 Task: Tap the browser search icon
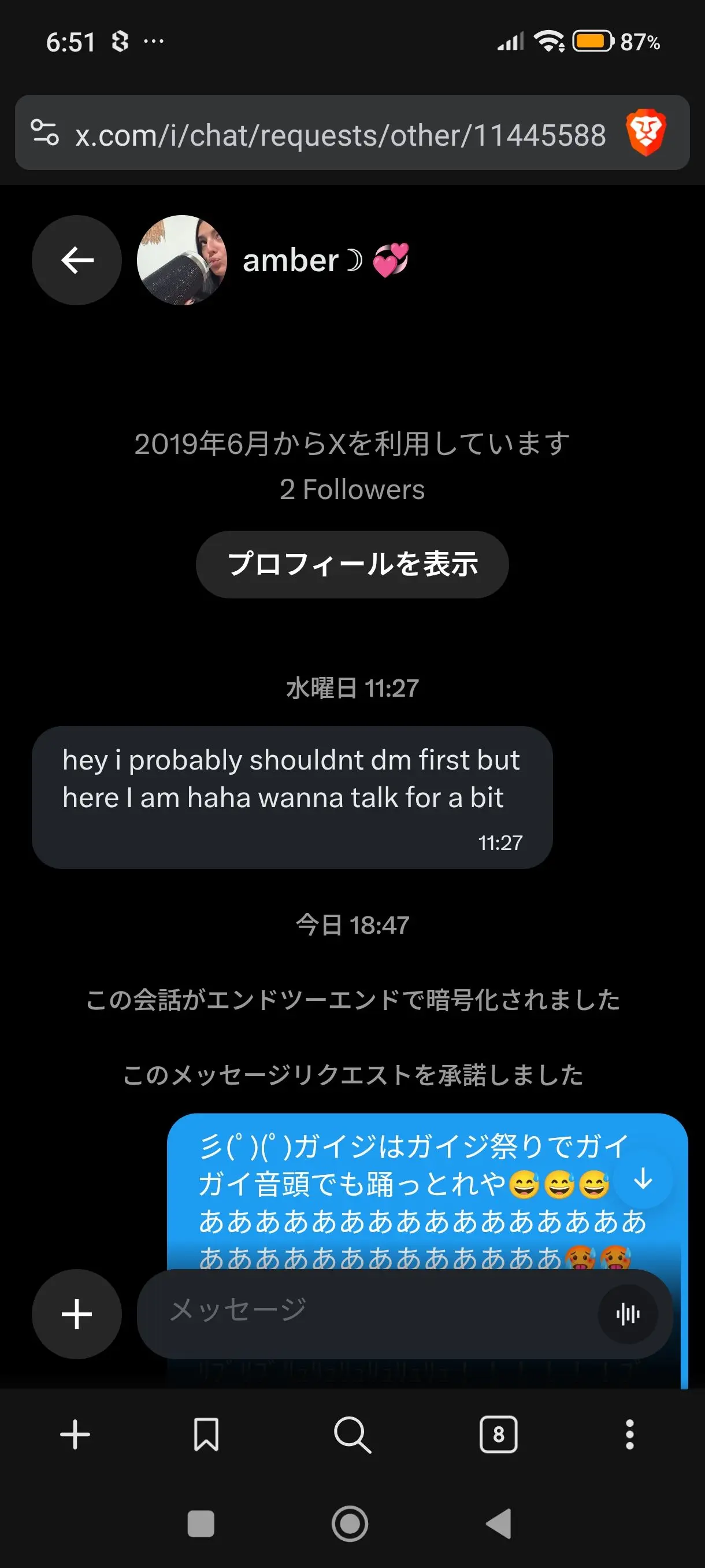click(352, 1434)
